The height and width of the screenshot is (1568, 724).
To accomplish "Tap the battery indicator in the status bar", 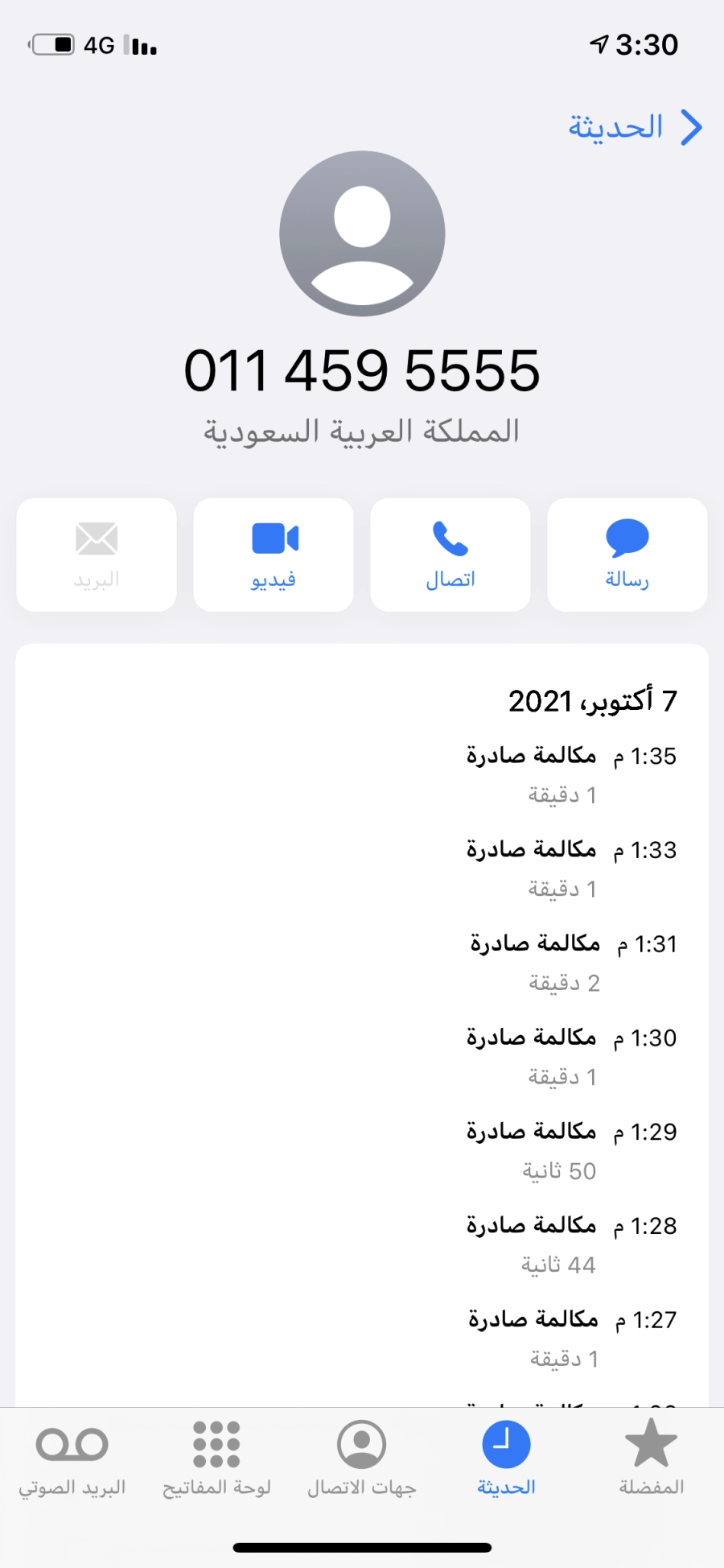I will tap(53, 44).
